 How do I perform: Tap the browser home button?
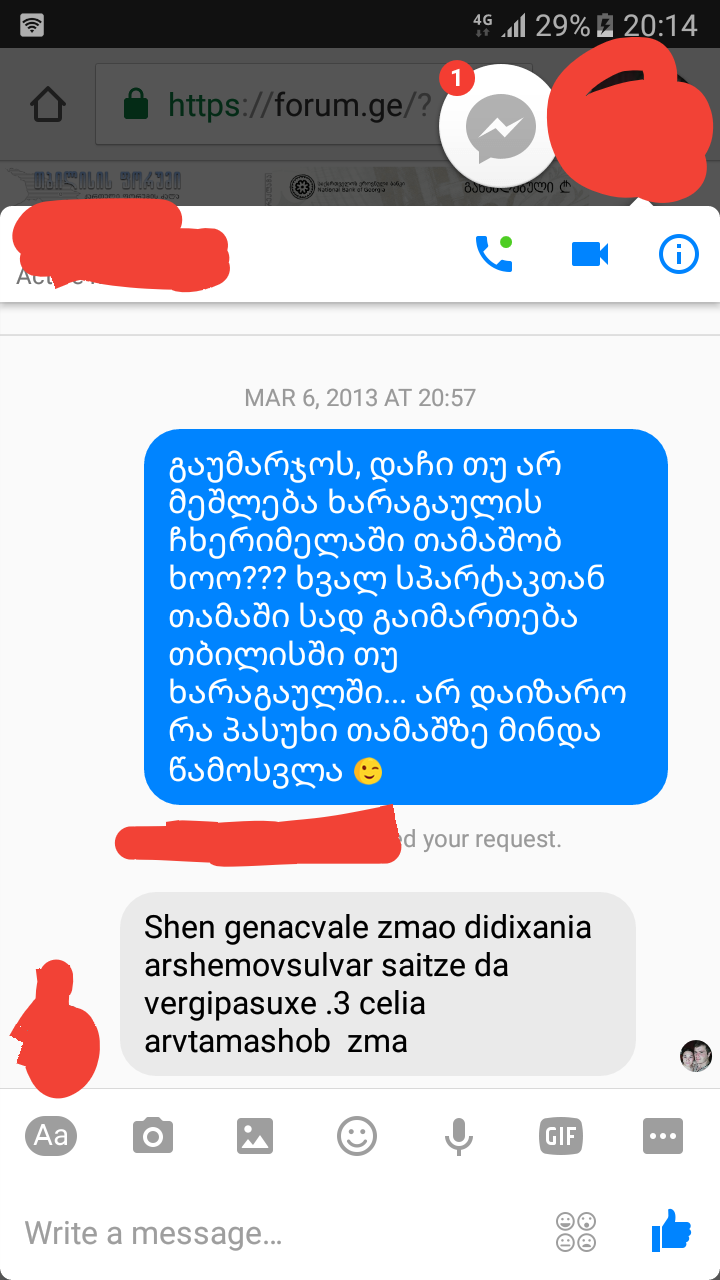coord(48,104)
